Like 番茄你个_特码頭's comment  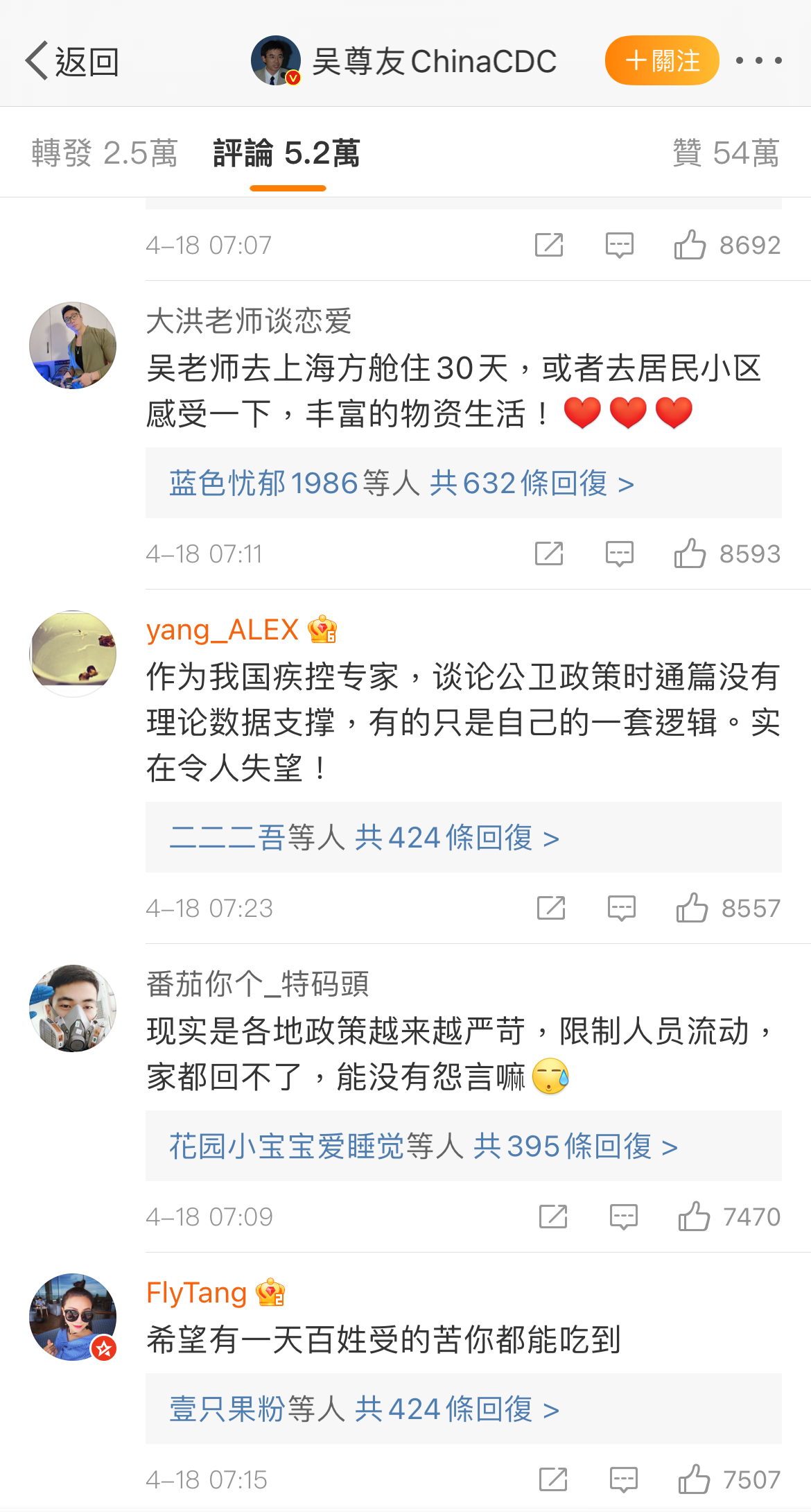694,1217
